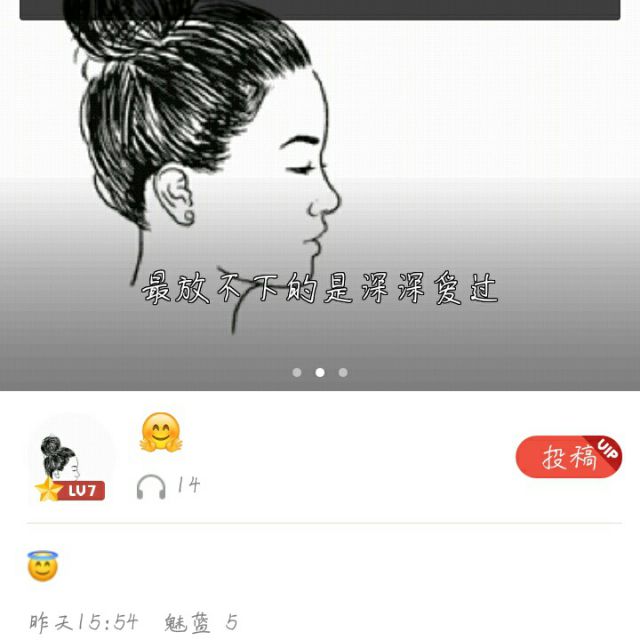The image size is (640, 640).
Task: Tap the red 投稿 submit button
Action: 569,457
